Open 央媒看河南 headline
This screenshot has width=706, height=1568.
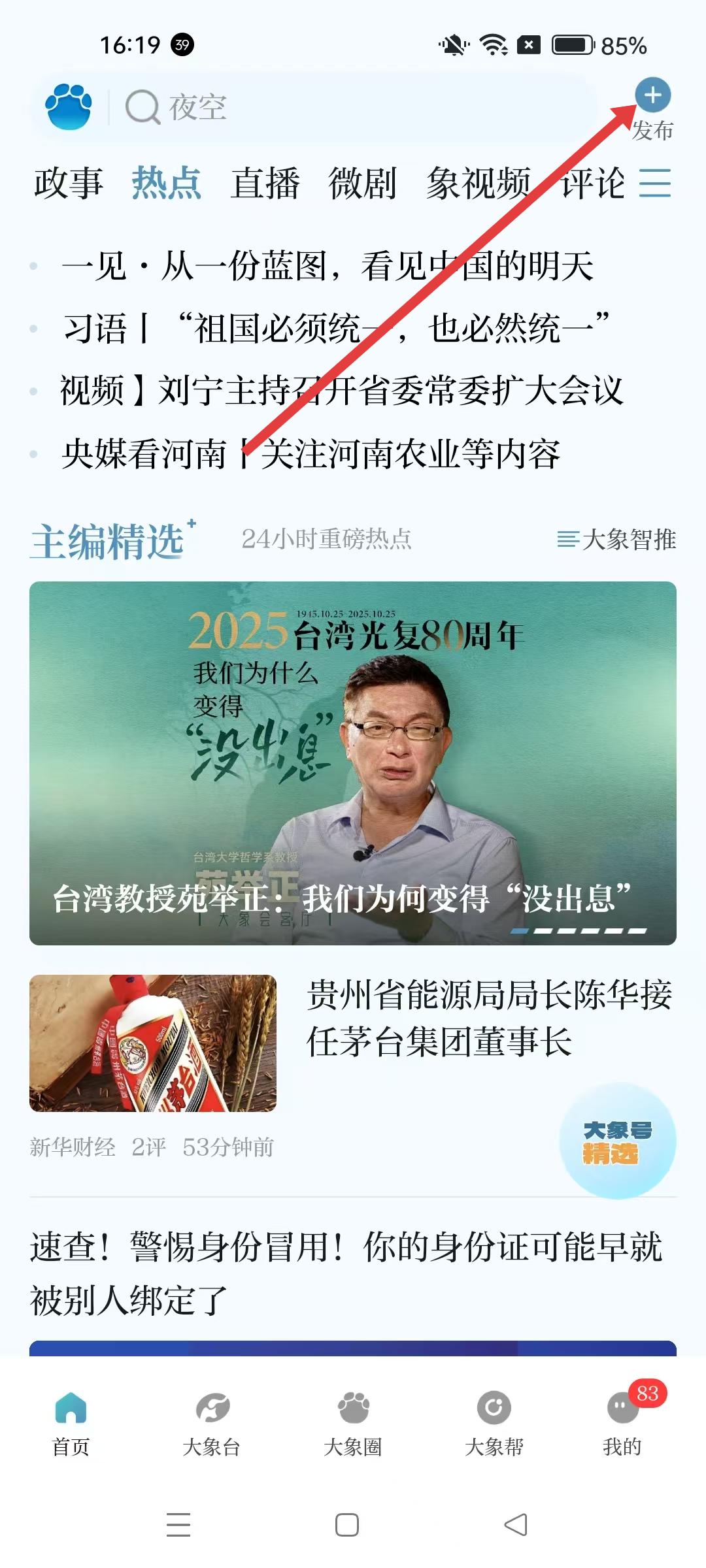click(x=311, y=453)
